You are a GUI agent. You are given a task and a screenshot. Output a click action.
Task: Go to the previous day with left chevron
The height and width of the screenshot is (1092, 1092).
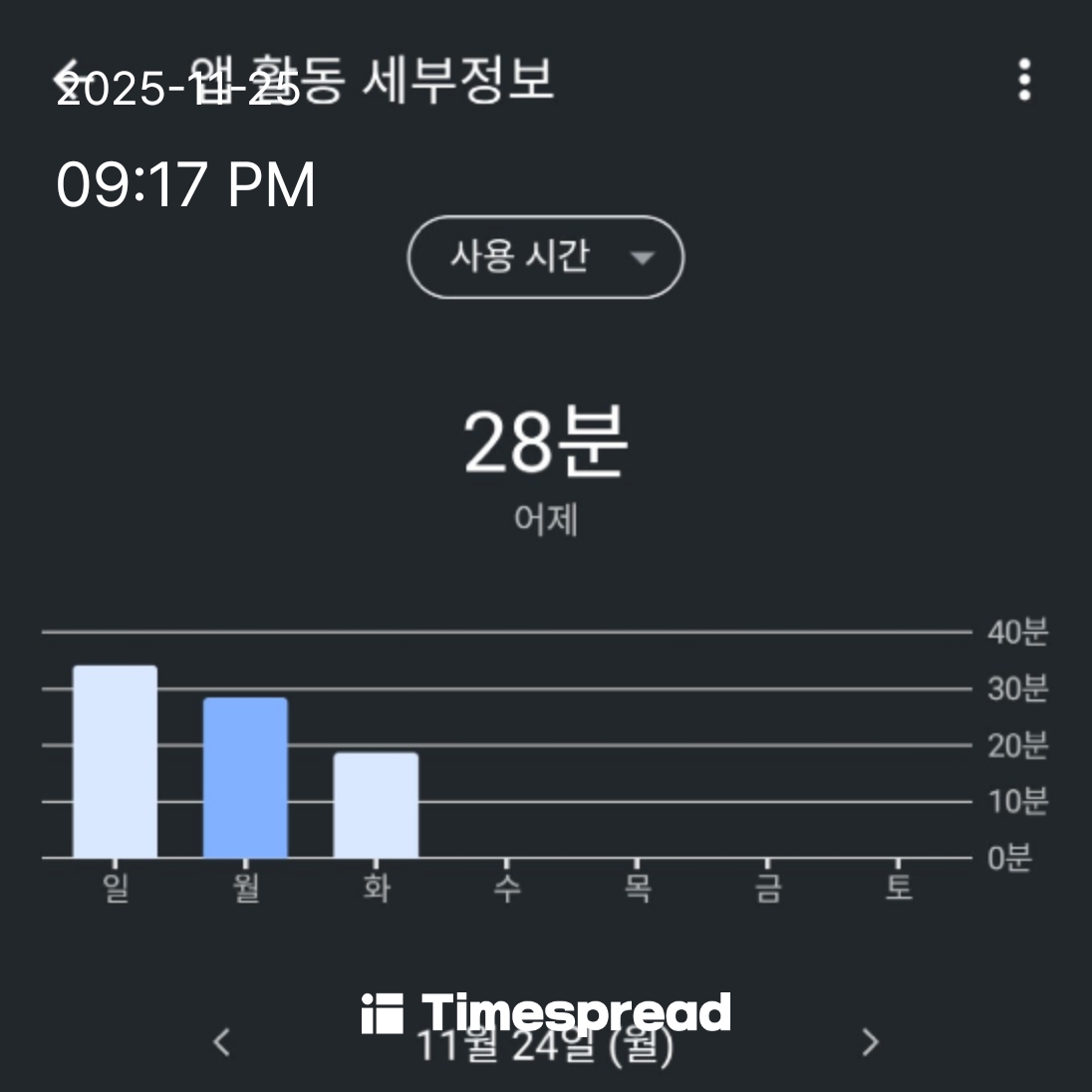[x=222, y=1042]
